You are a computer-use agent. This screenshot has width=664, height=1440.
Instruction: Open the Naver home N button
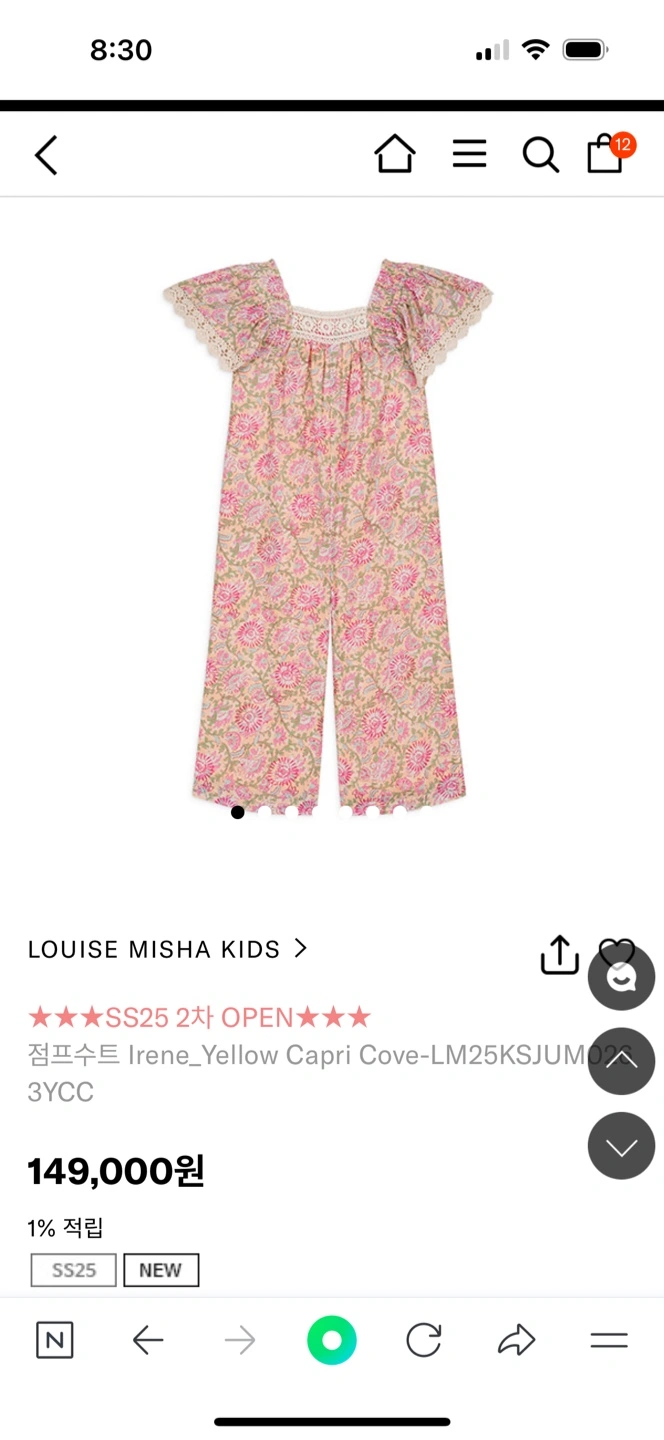[54, 1340]
